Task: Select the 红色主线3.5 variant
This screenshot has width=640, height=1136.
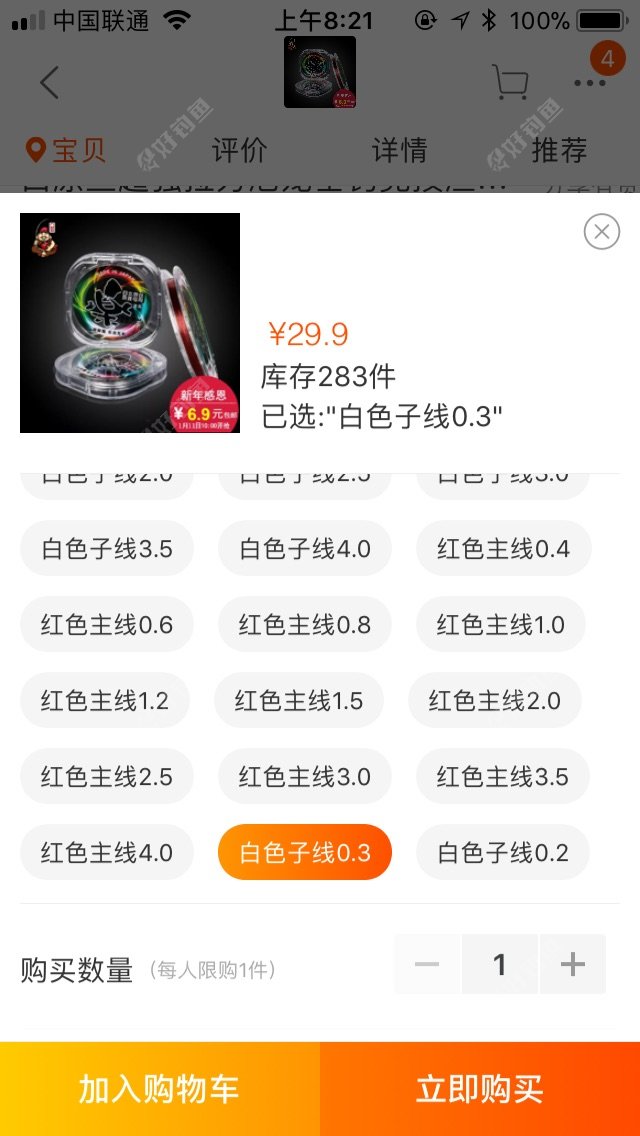Action: click(503, 777)
